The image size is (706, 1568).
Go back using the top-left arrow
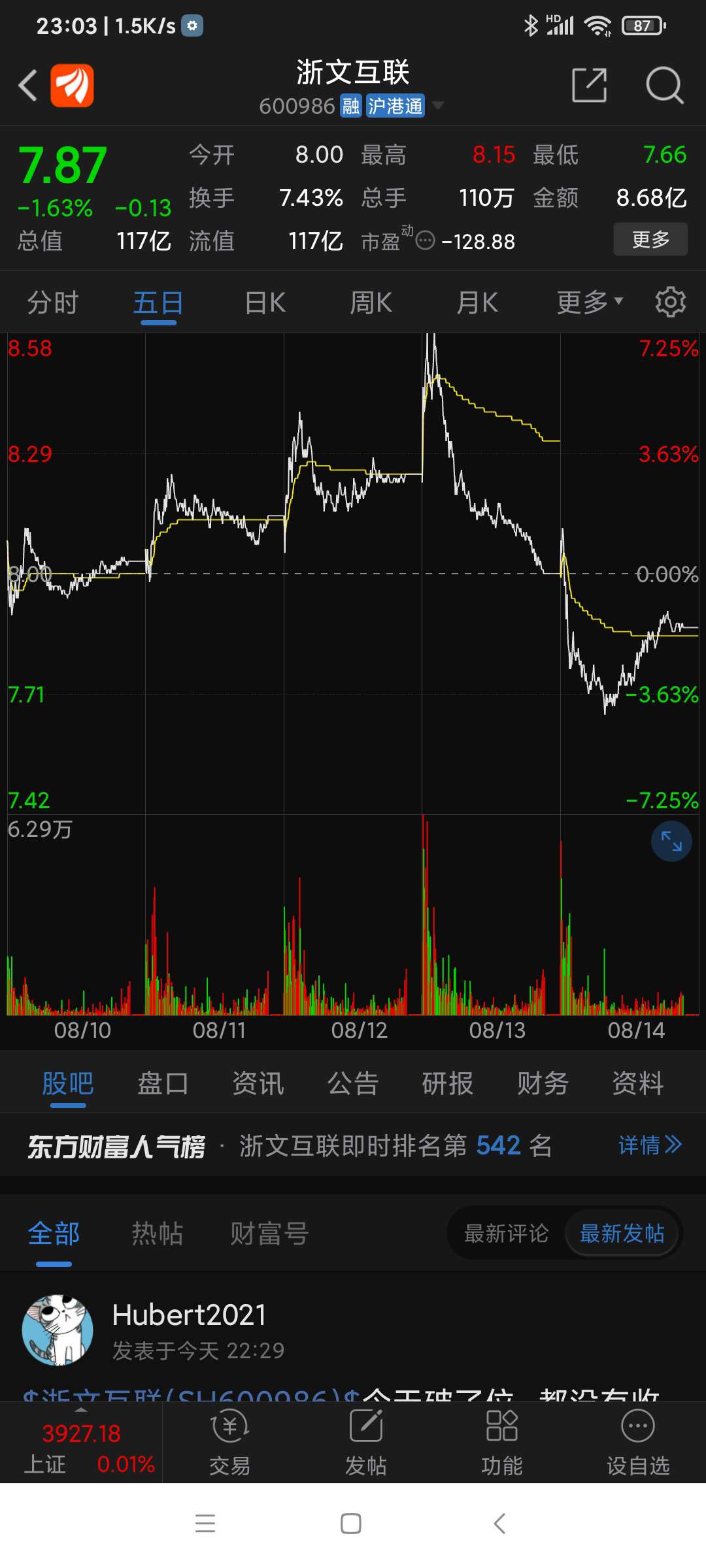[27, 86]
